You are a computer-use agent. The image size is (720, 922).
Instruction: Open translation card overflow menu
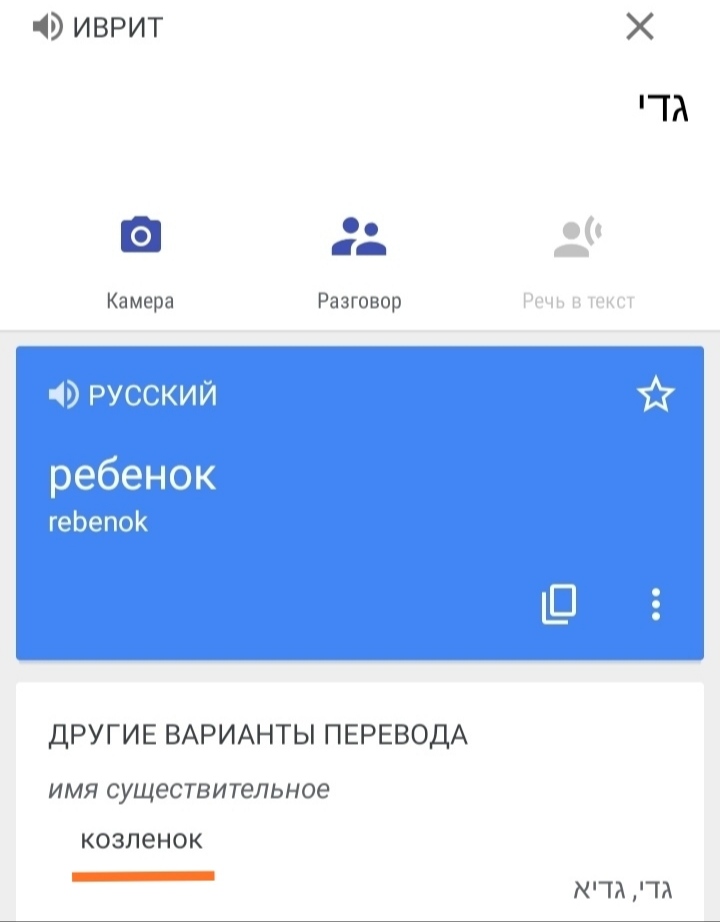656,604
